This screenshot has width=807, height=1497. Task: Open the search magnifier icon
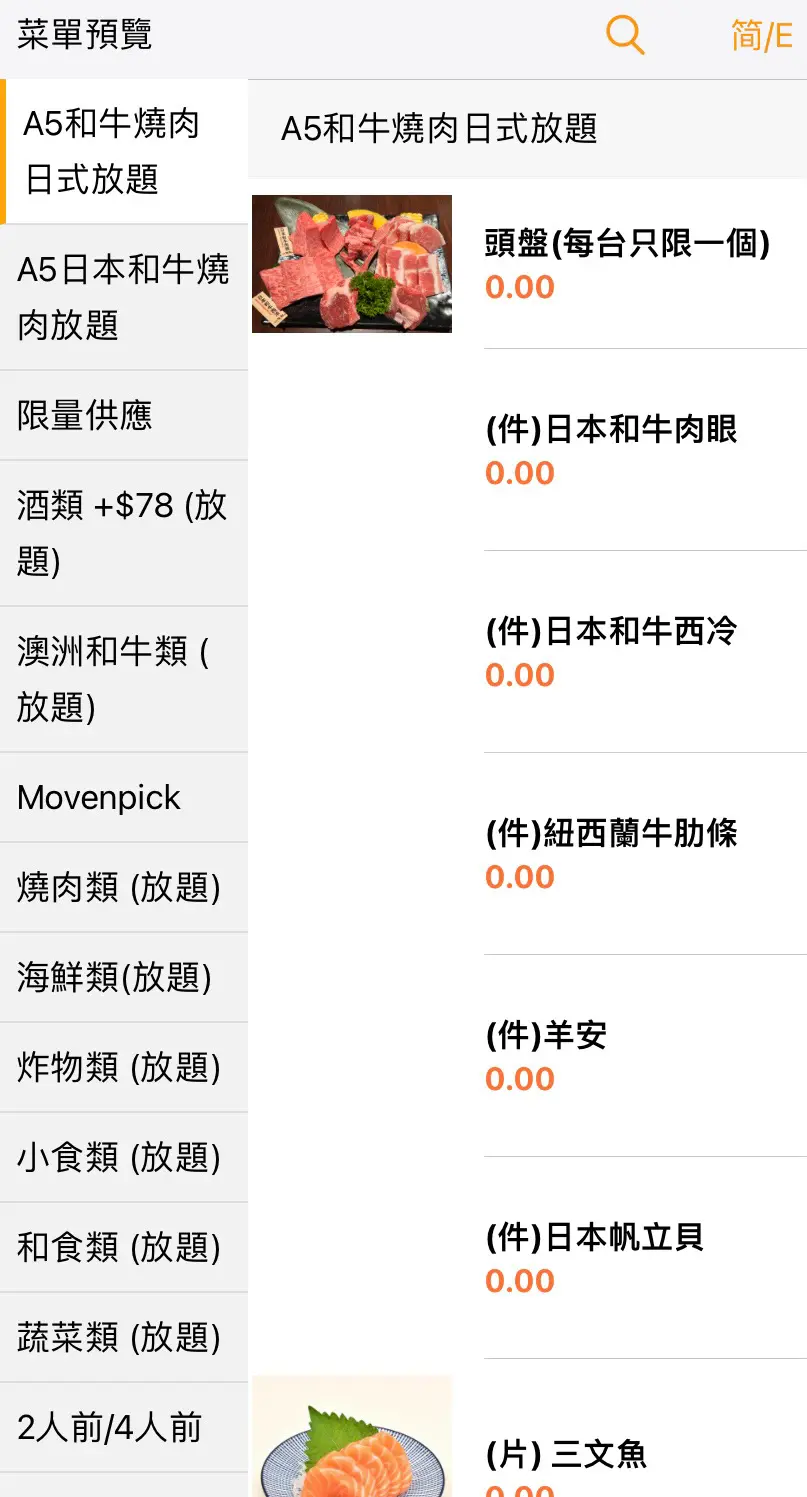tap(625, 36)
